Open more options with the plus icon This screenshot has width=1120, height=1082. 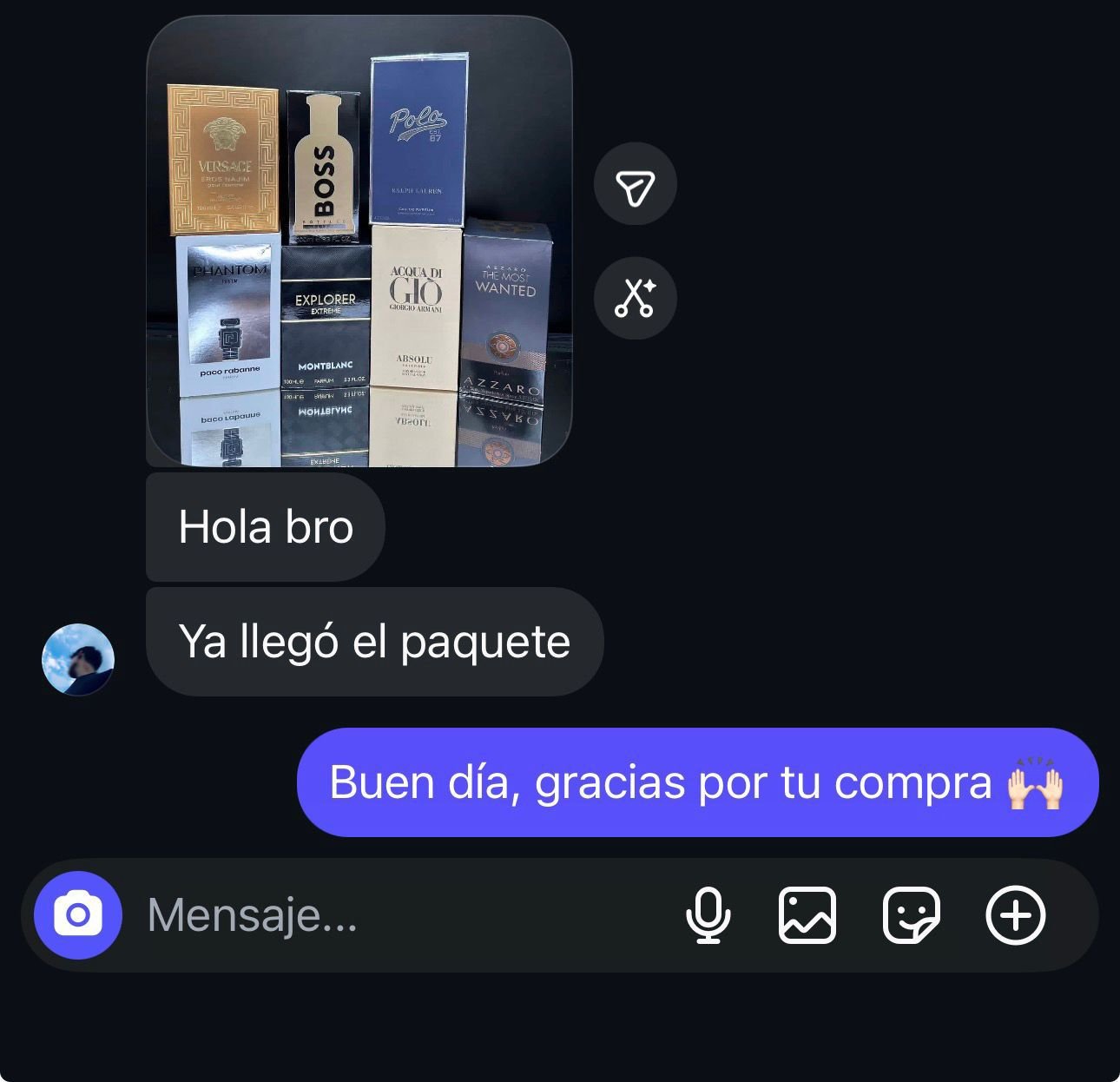tap(1015, 915)
